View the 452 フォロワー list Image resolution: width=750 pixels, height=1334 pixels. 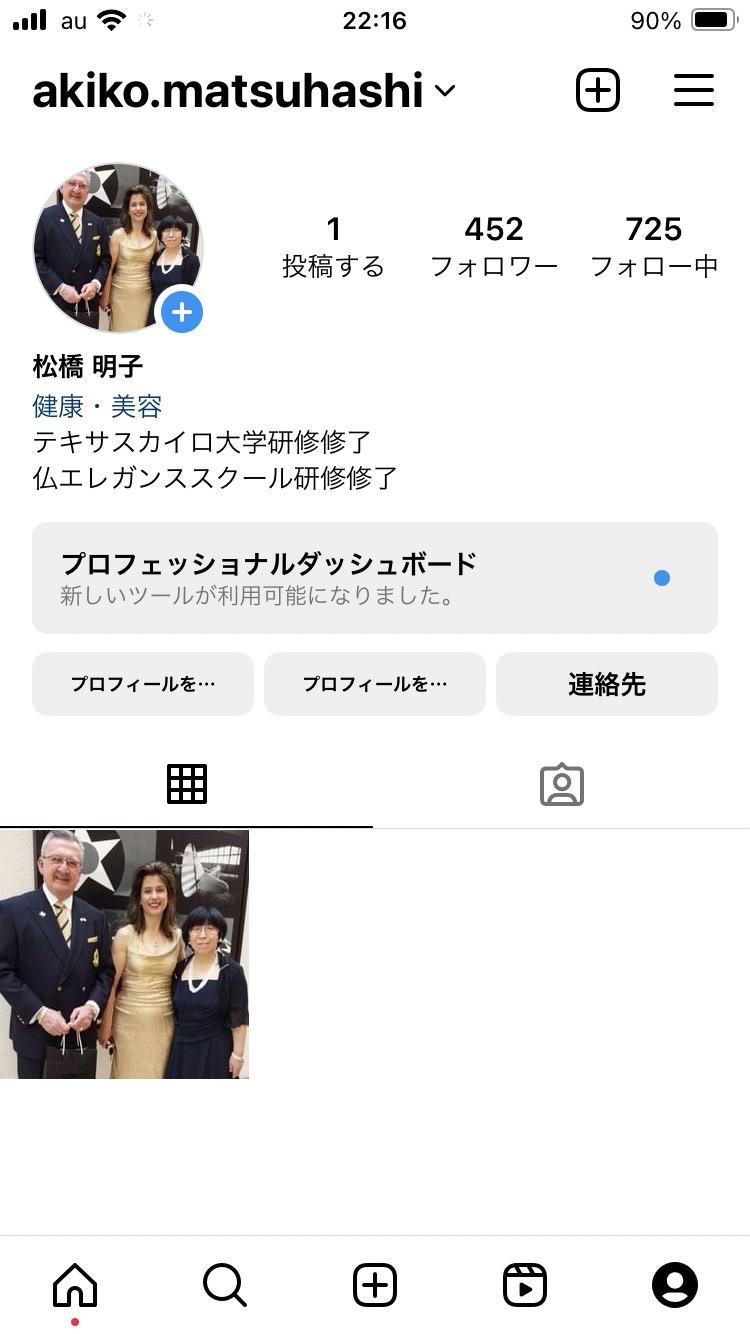tap(494, 247)
